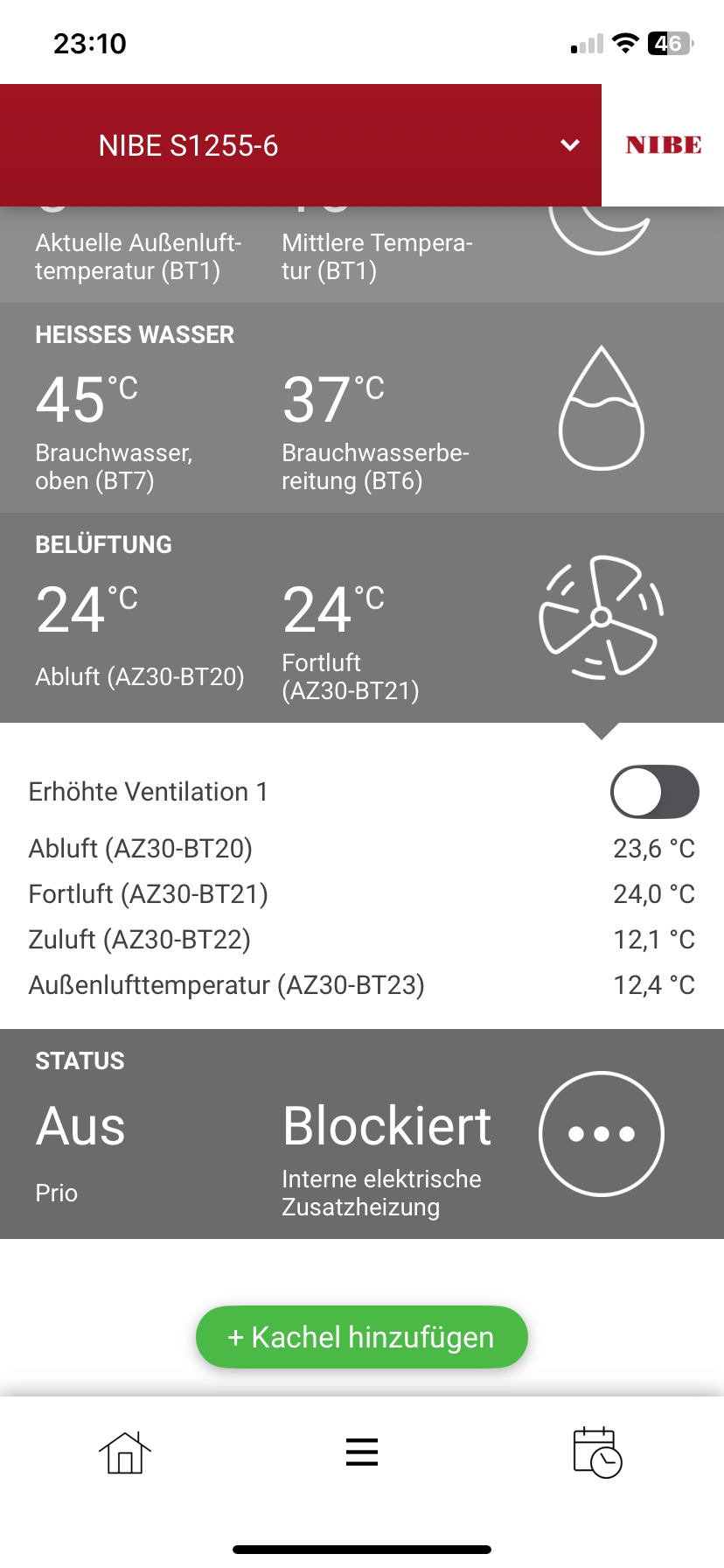This screenshot has width=724, height=1568.
Task: Tap the Kachel hinzufügen button
Action: [361, 1337]
